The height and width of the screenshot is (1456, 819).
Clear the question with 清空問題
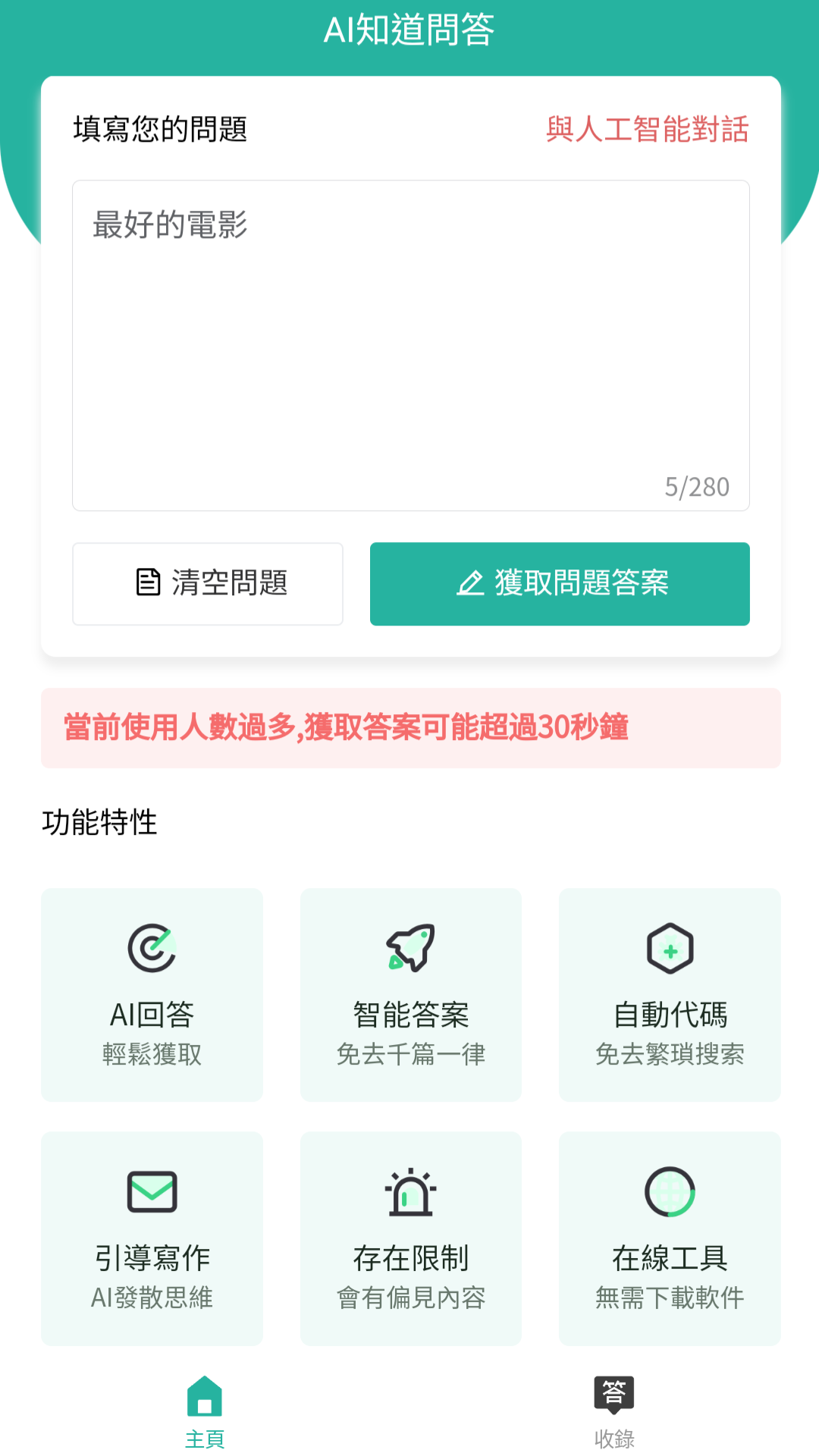click(208, 583)
